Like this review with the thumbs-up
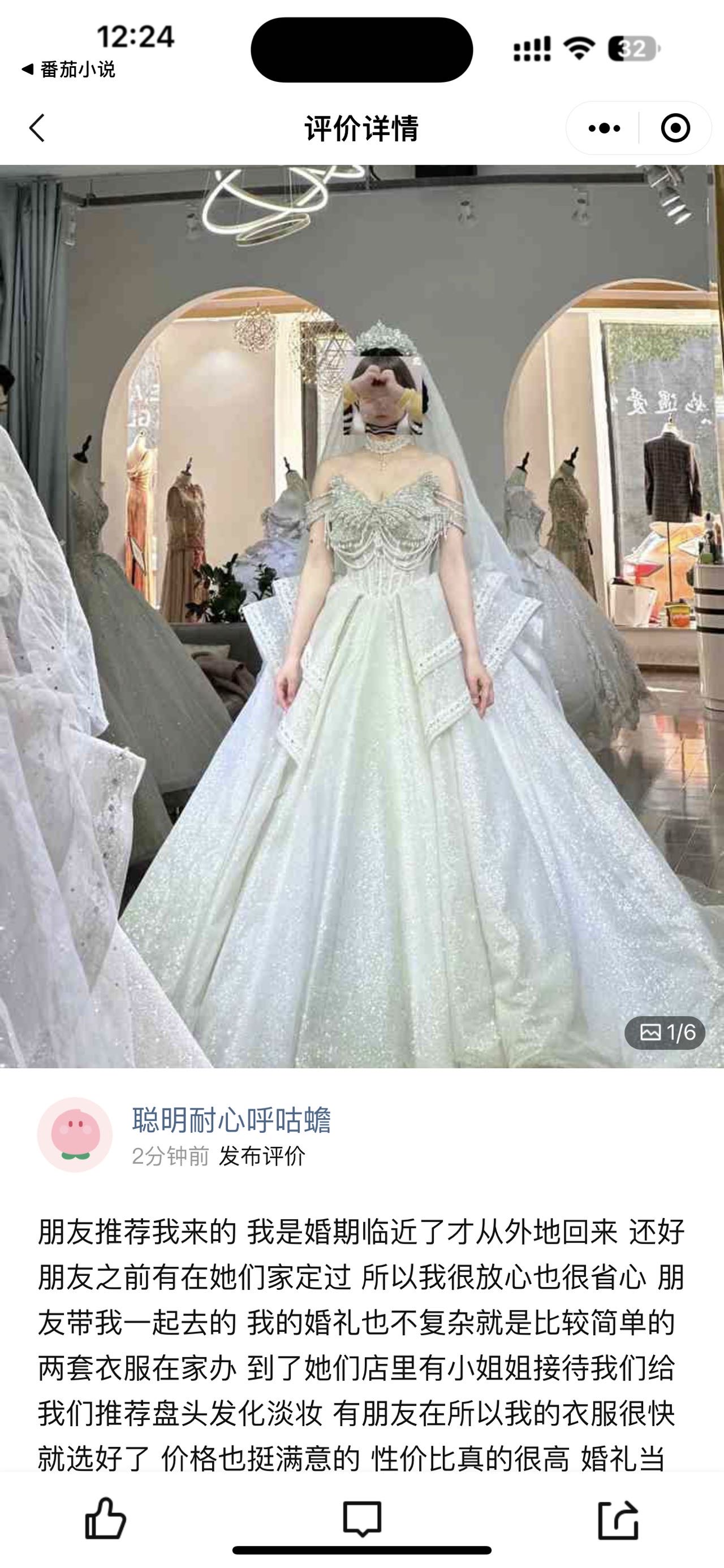Screen dimensions: 724x1568 pos(105,1519)
